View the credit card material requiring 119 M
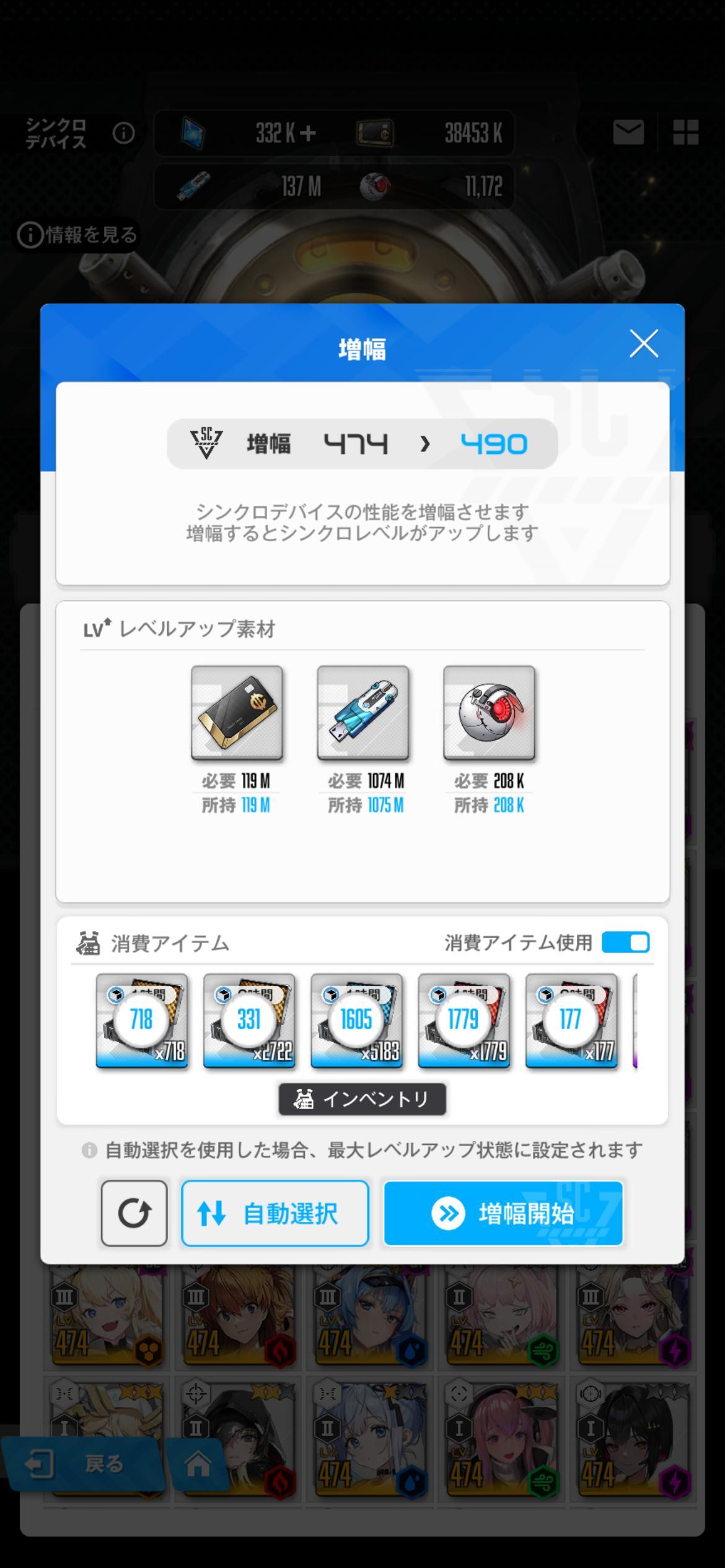 pos(237,713)
